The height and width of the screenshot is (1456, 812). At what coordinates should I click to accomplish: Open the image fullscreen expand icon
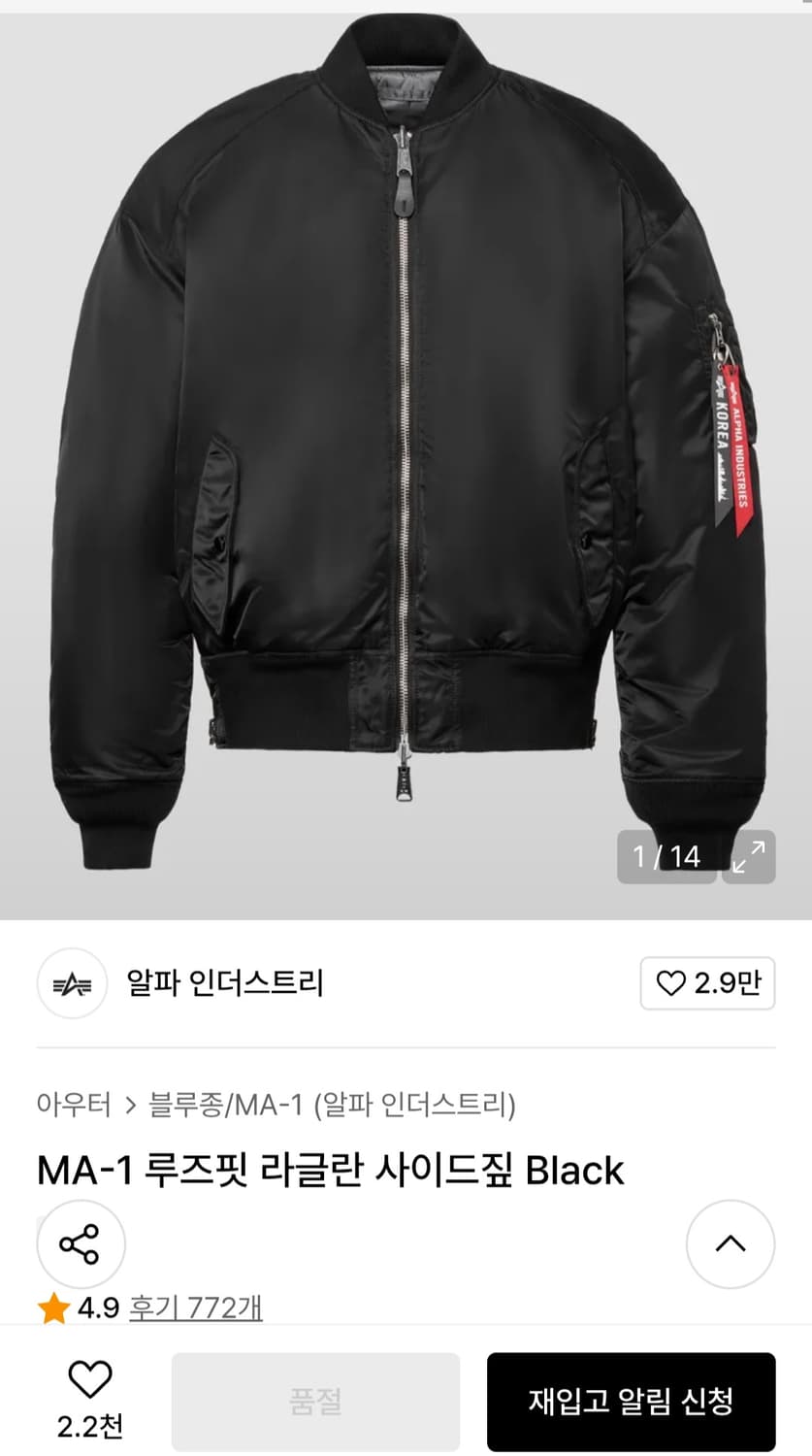click(x=747, y=858)
